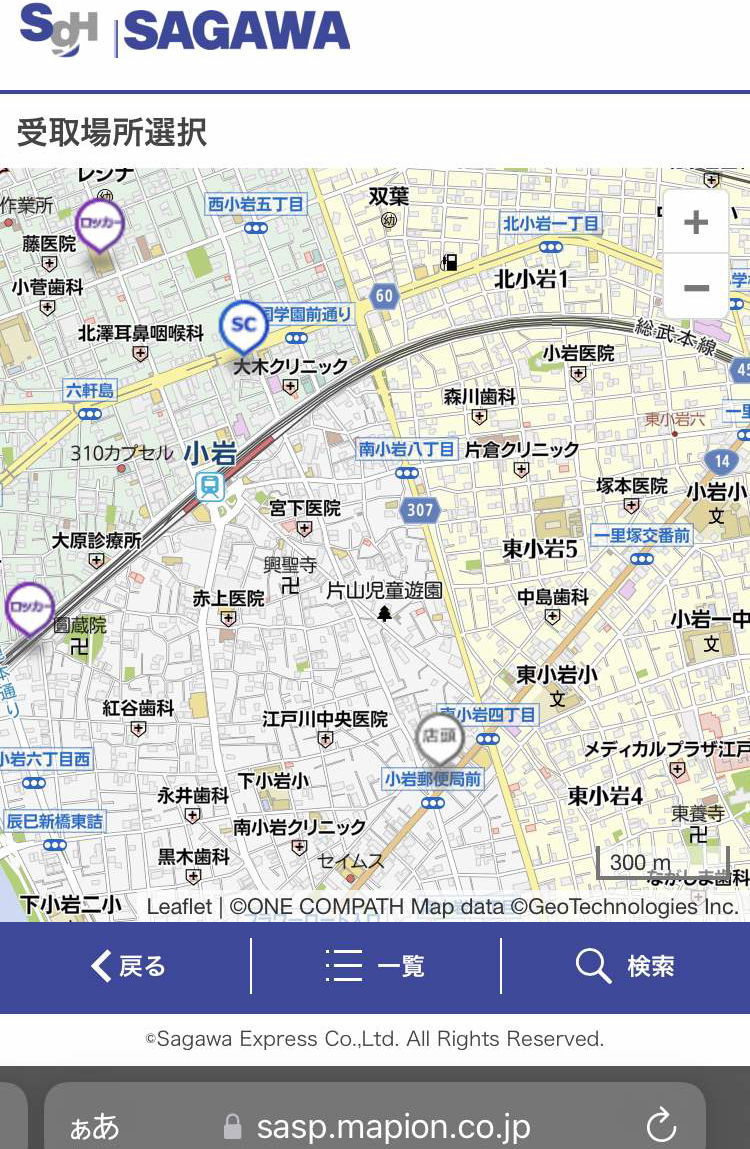The image size is (750, 1149).
Task: Reload the page in the browser
Action: click(x=661, y=1126)
